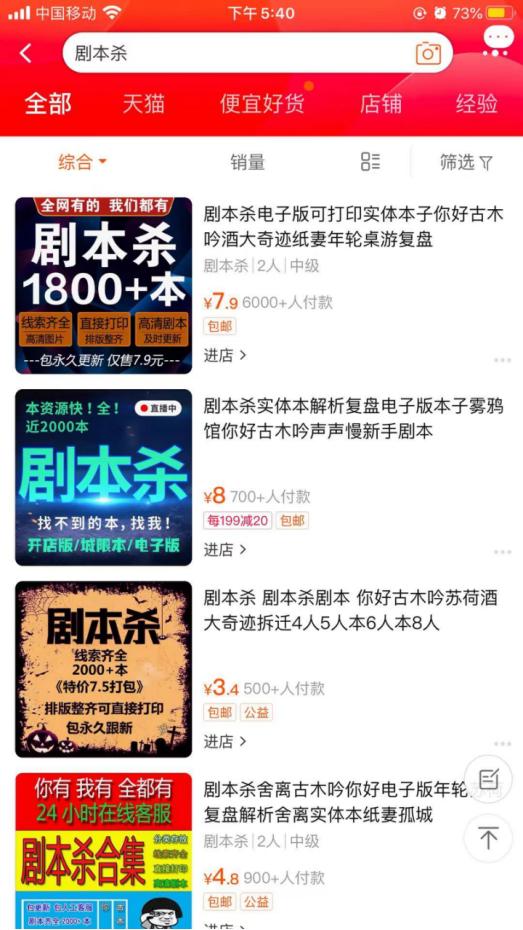Viewport: 523px width, 930px height.
Task: Switch to the 经验 tab
Action: click(477, 104)
